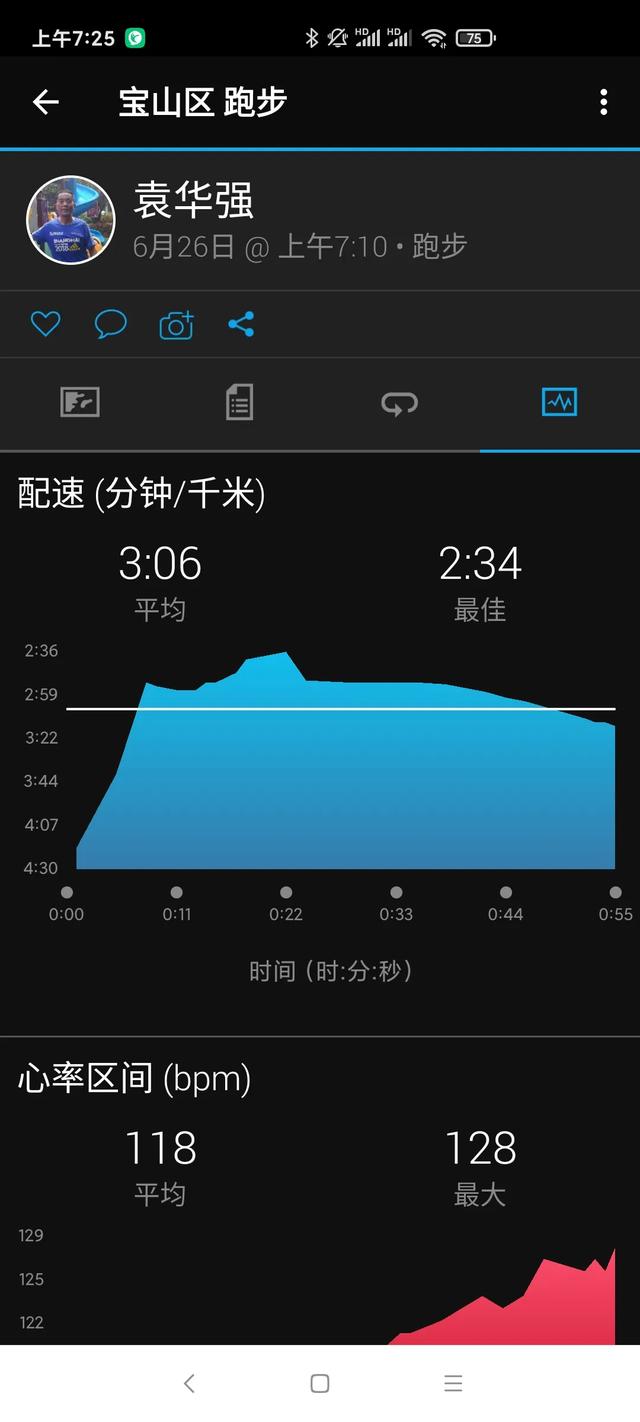Add a photo with the camera icon

click(x=176, y=324)
